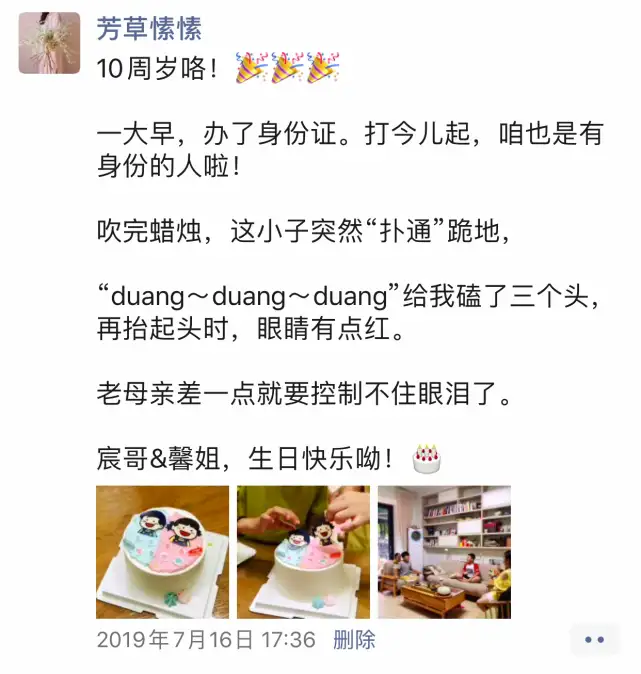View the living room photo
641x674 pixels.
445,552
